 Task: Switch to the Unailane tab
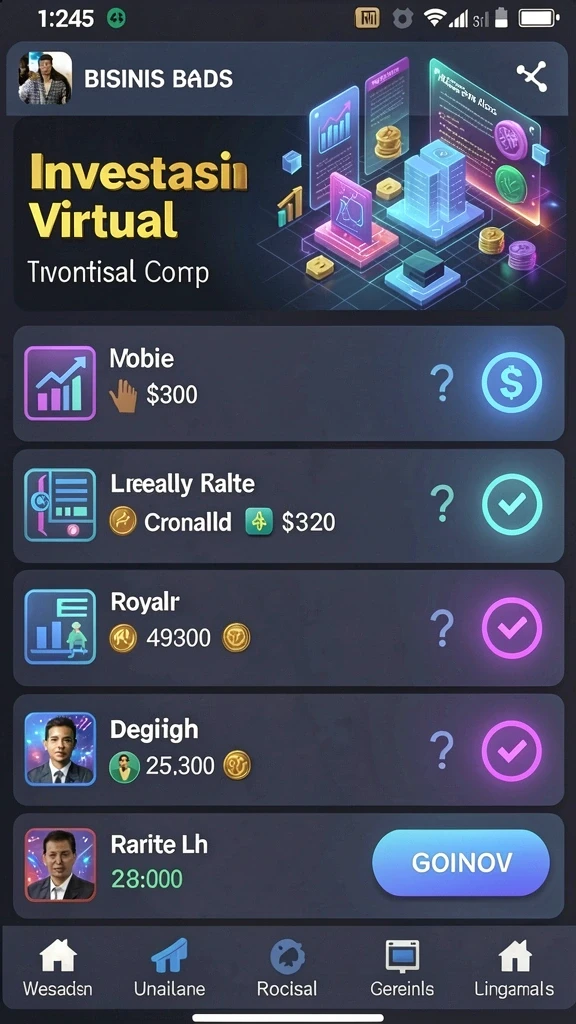point(170,968)
